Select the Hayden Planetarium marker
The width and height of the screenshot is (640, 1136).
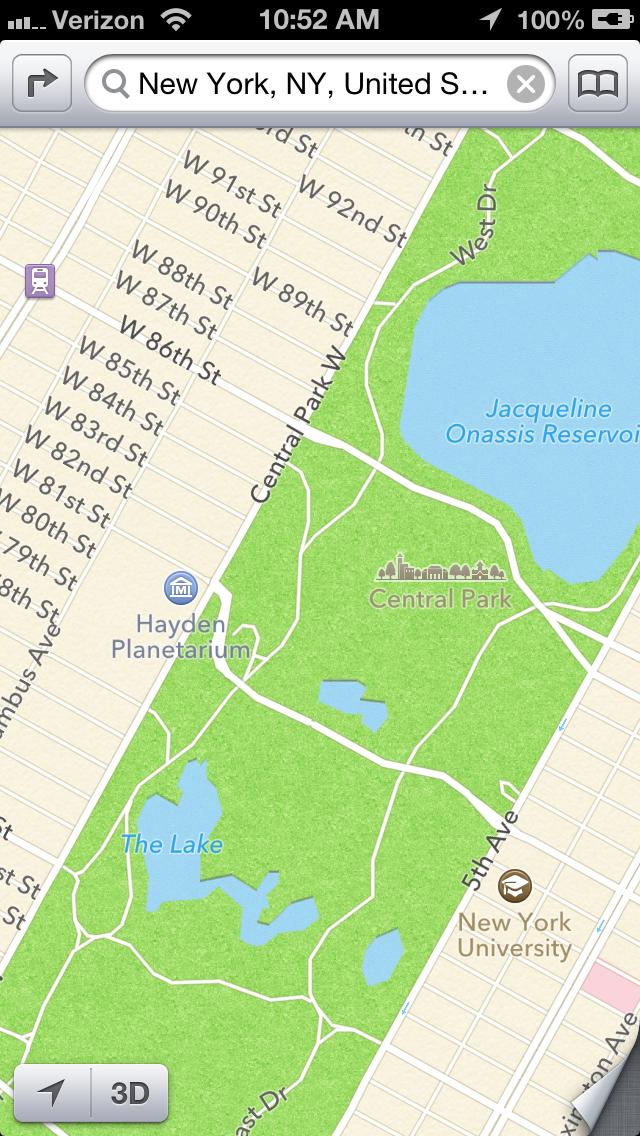point(180,587)
